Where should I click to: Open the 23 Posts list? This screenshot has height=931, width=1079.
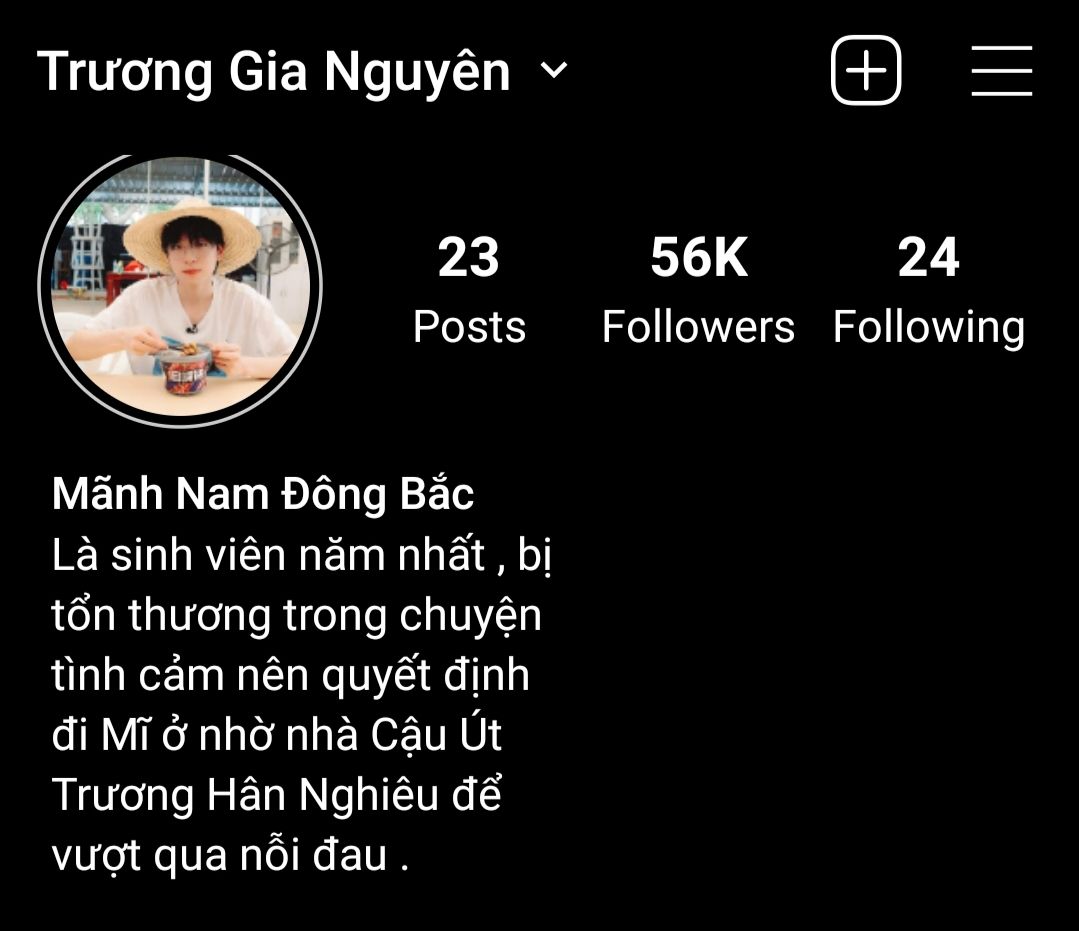click(x=469, y=290)
